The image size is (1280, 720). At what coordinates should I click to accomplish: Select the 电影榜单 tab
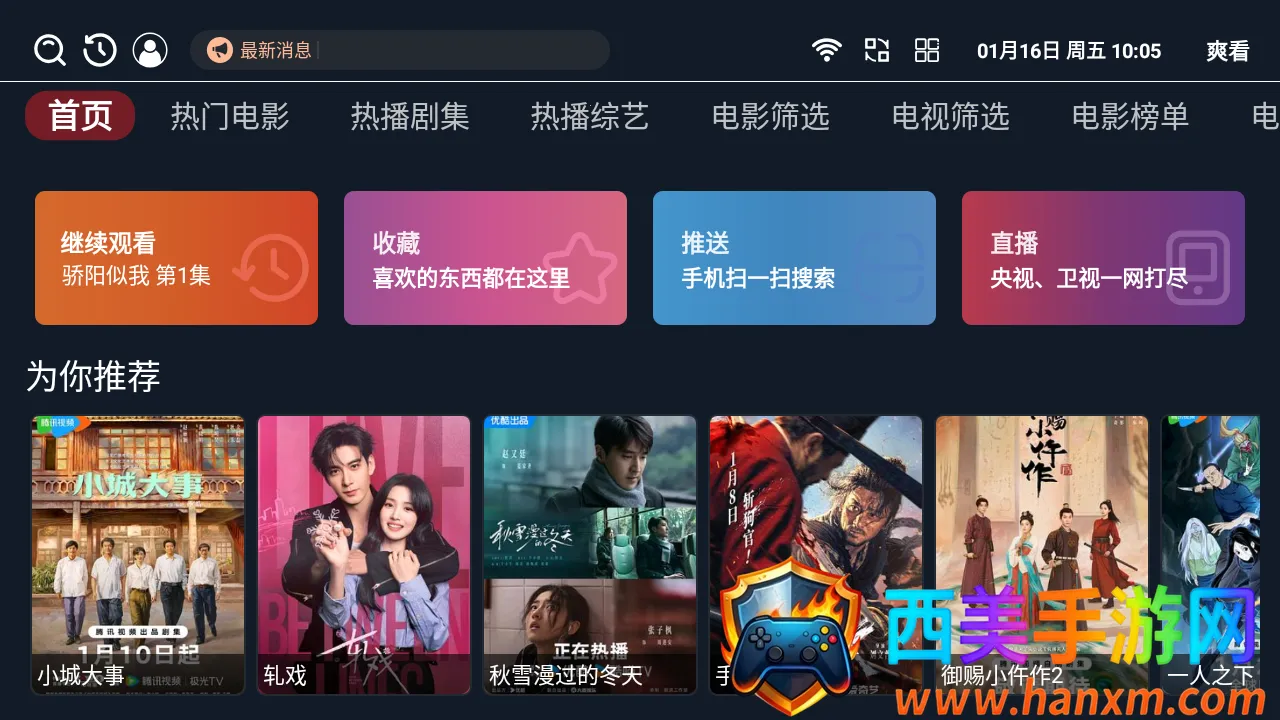[1130, 117]
